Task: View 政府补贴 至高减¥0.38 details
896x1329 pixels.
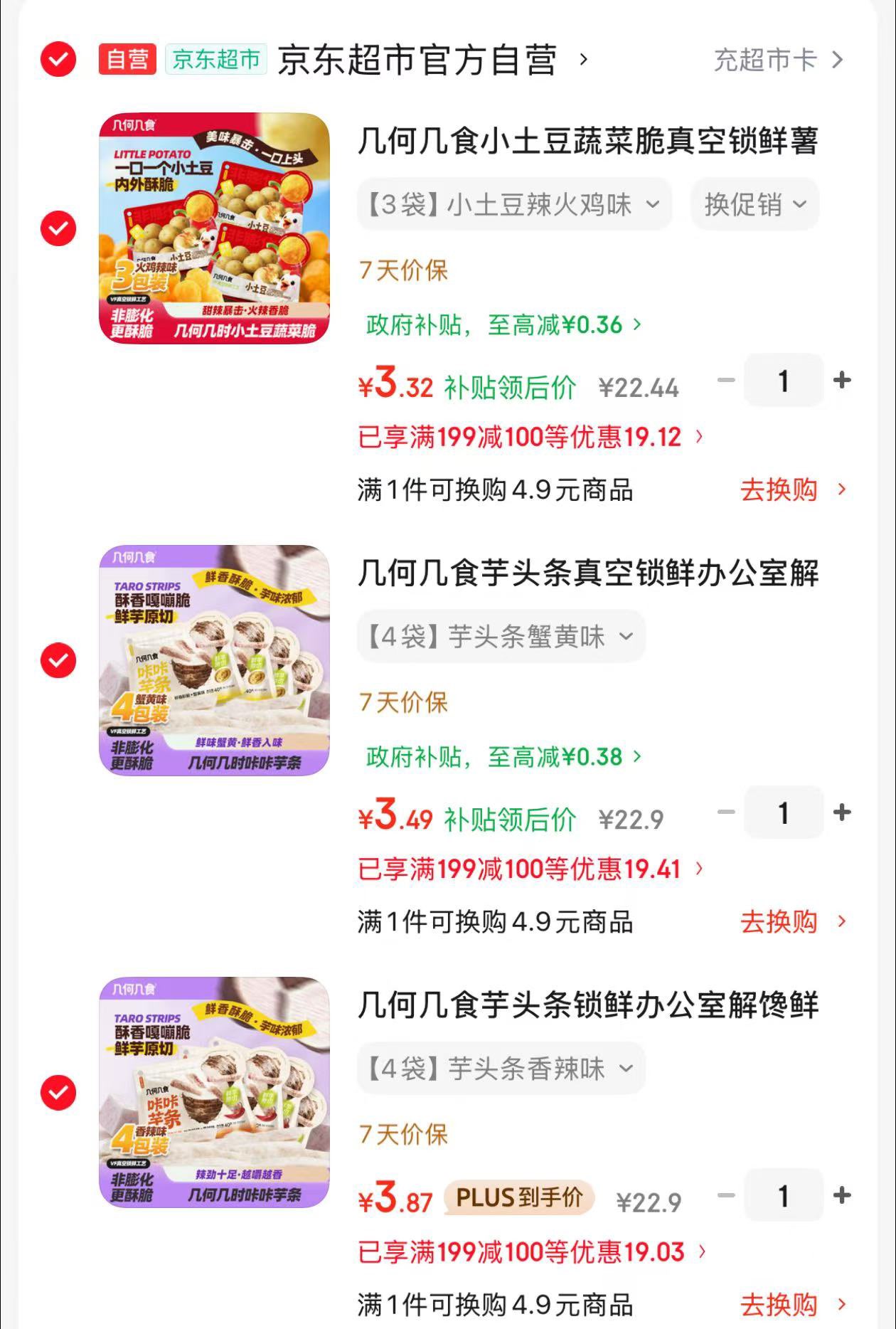Action: (x=503, y=757)
